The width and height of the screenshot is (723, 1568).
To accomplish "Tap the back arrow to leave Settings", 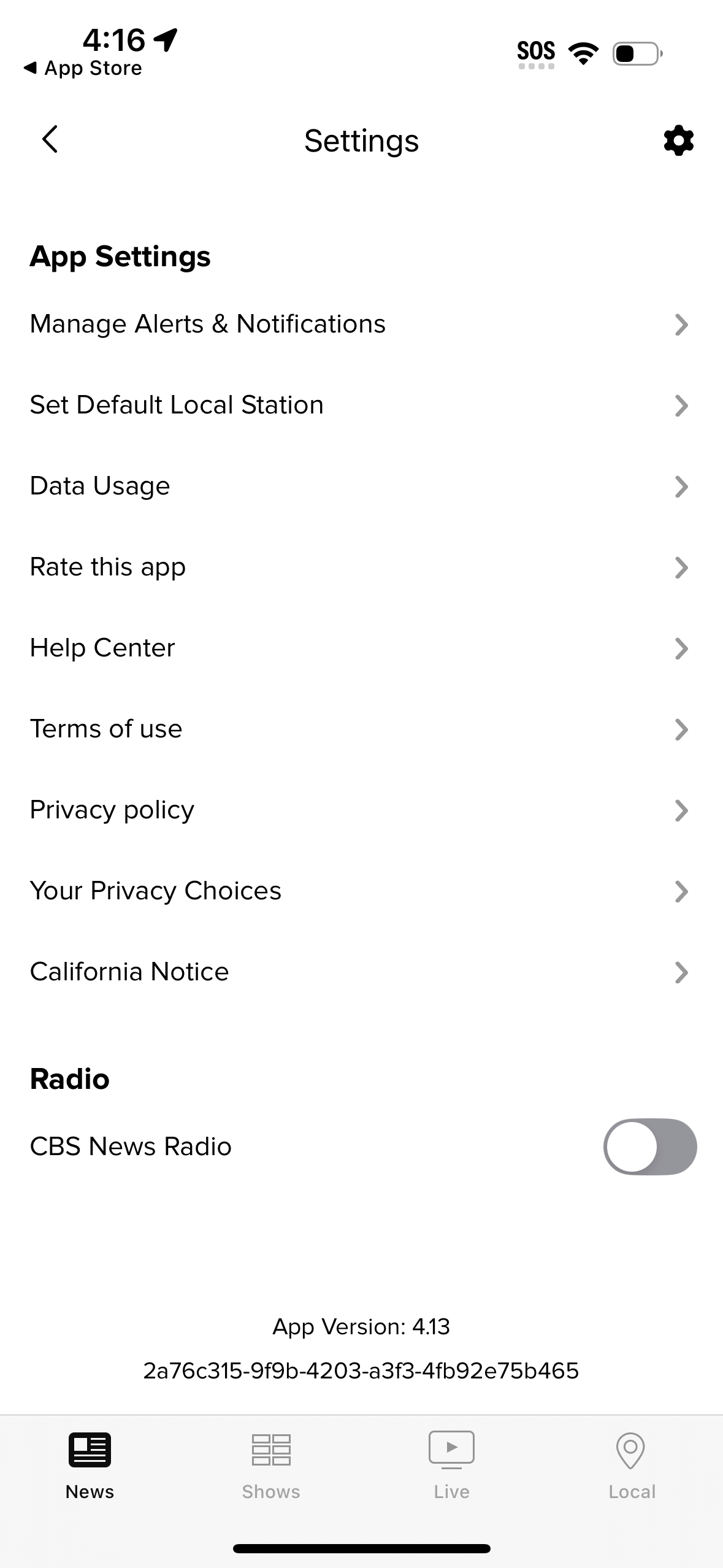I will click(49, 140).
